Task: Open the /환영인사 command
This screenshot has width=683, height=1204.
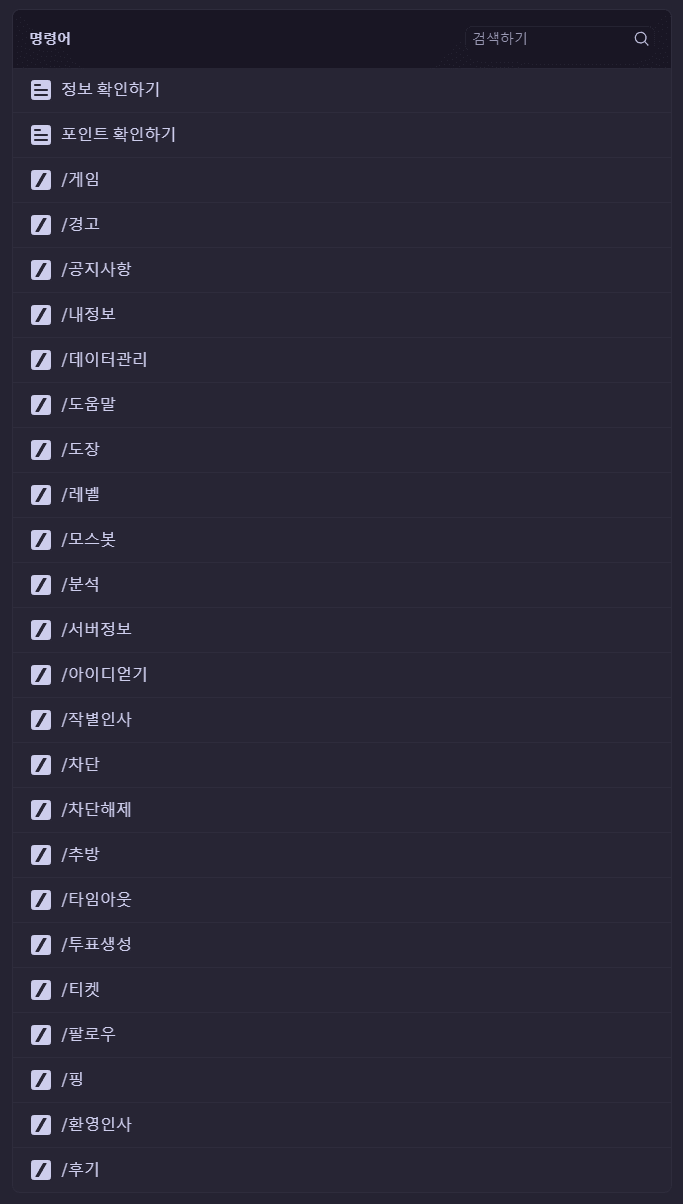Action: [341, 1125]
